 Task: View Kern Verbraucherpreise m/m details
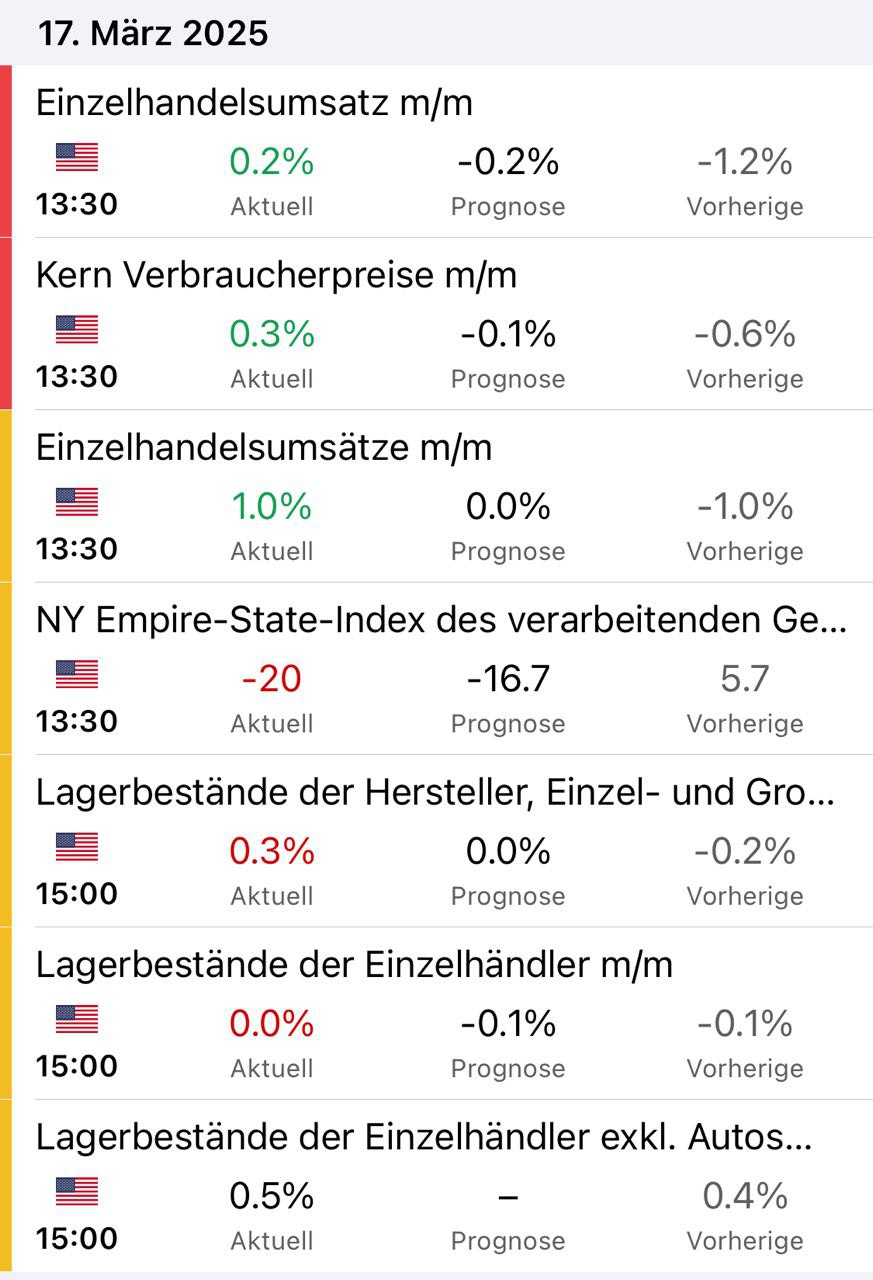click(x=276, y=276)
